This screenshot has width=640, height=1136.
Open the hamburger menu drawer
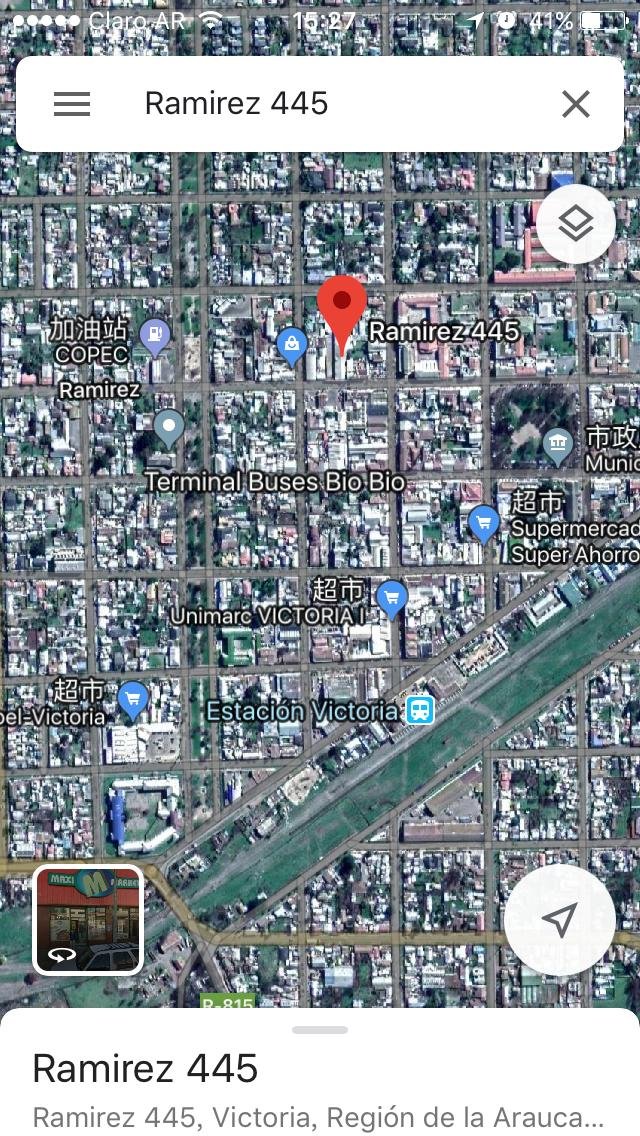pyautogui.click(x=72, y=104)
